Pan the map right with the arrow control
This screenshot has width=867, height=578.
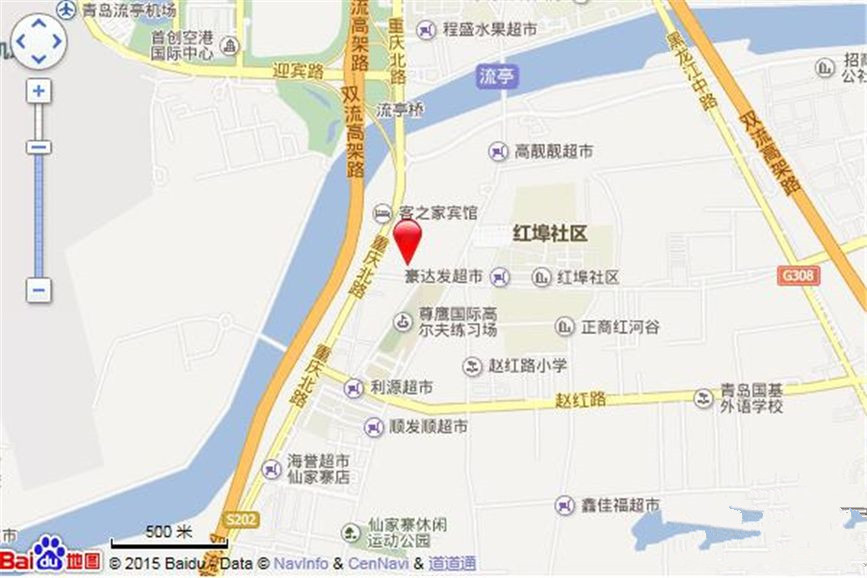[x=57, y=41]
